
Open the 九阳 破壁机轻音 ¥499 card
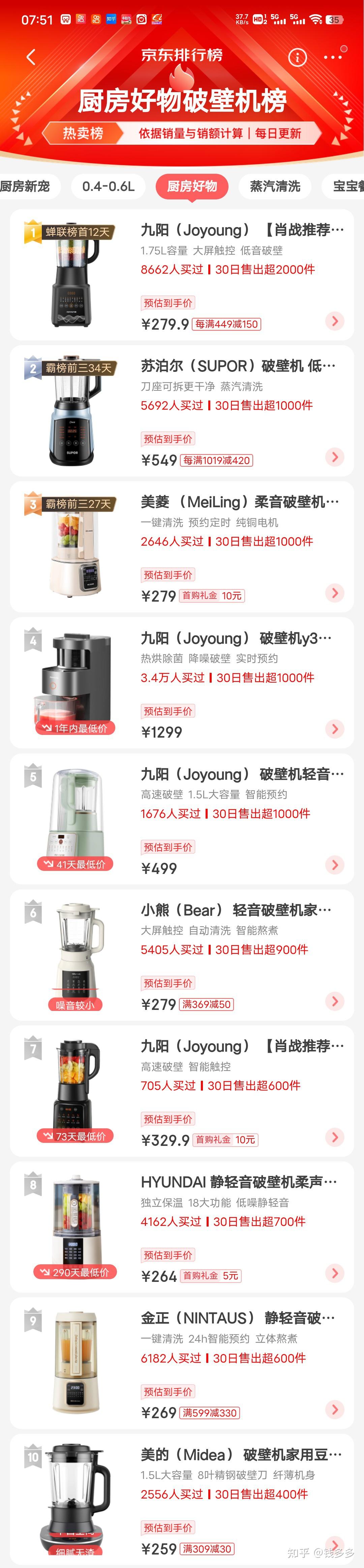(242, 774)
